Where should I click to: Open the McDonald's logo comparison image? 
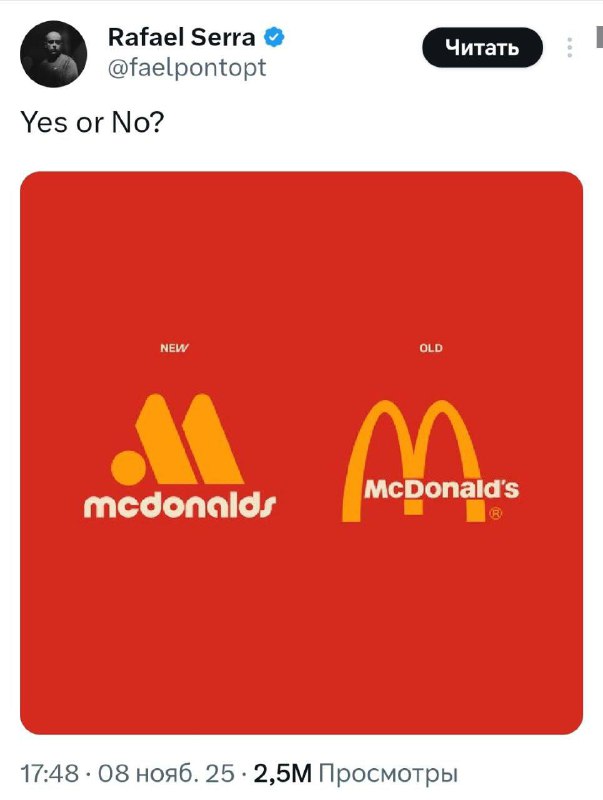pos(301,452)
